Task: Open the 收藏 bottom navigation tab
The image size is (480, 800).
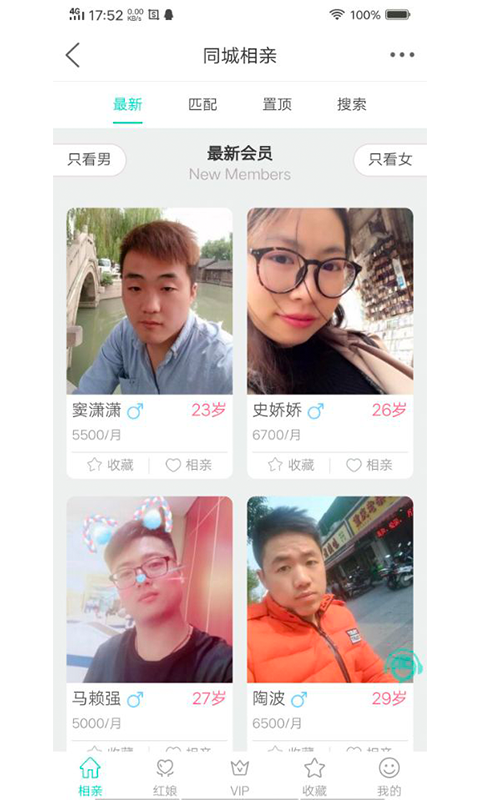Action: point(314,777)
